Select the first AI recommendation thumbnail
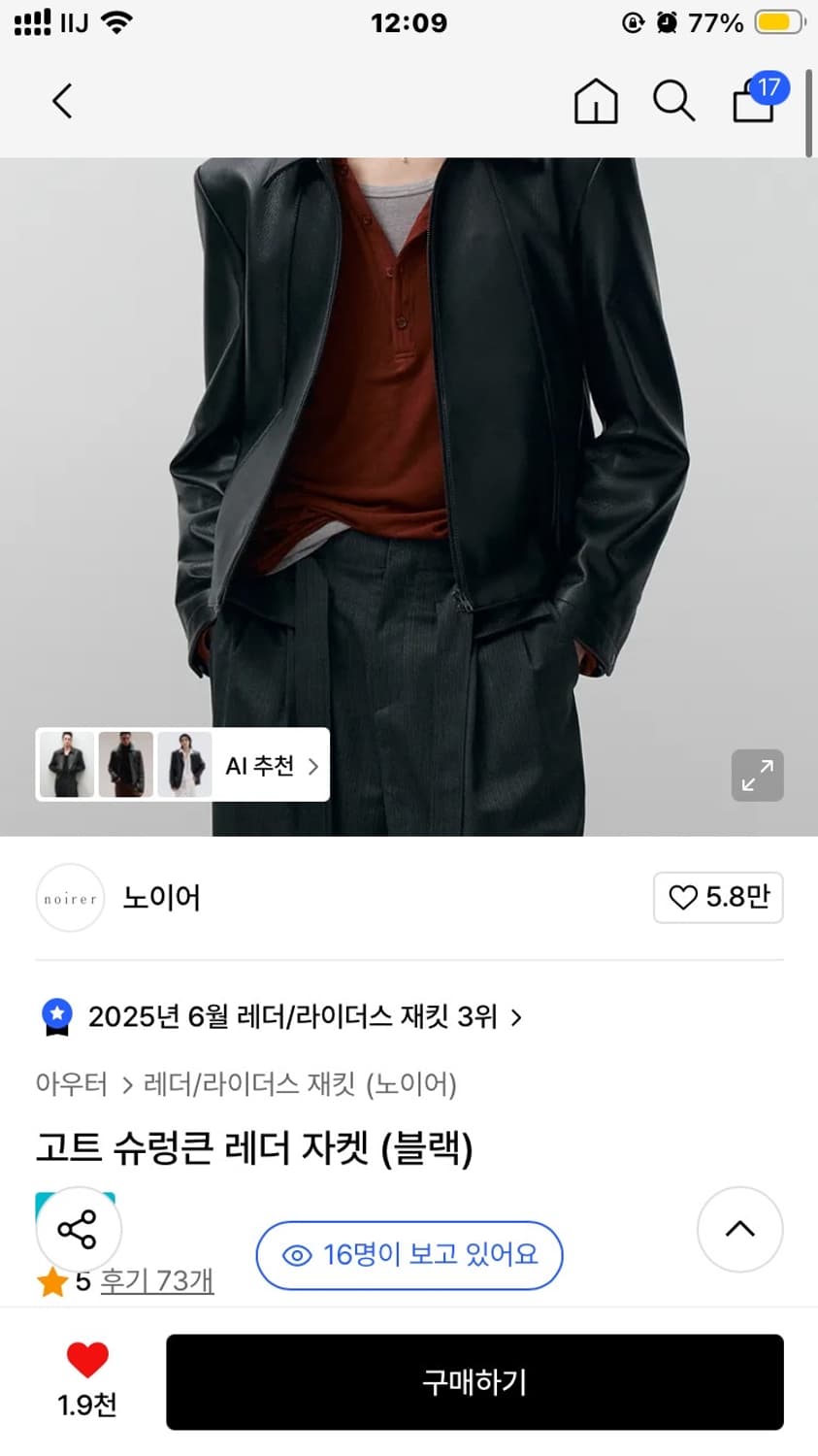818x1456 pixels. [x=67, y=766]
